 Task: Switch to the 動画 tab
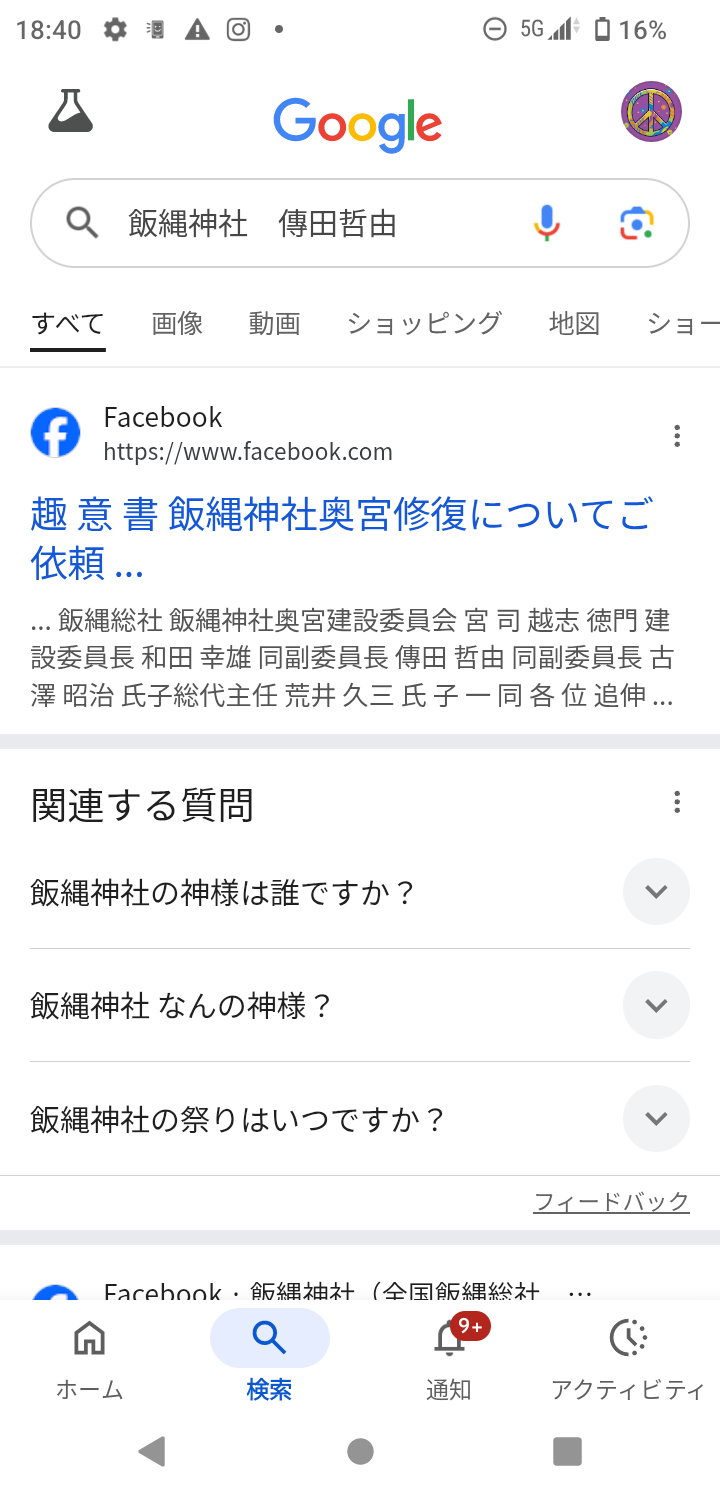274,323
